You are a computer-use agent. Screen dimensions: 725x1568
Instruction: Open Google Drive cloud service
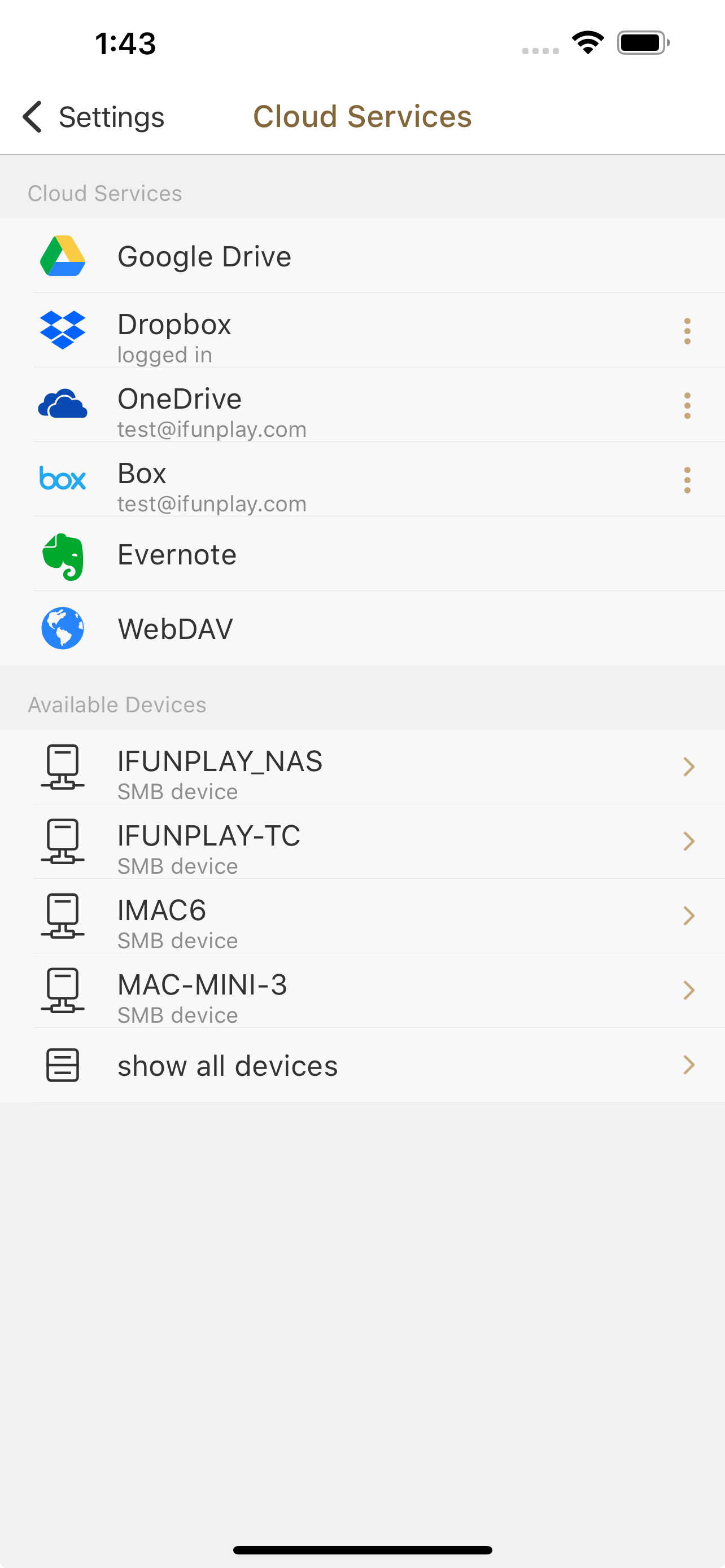coord(362,256)
